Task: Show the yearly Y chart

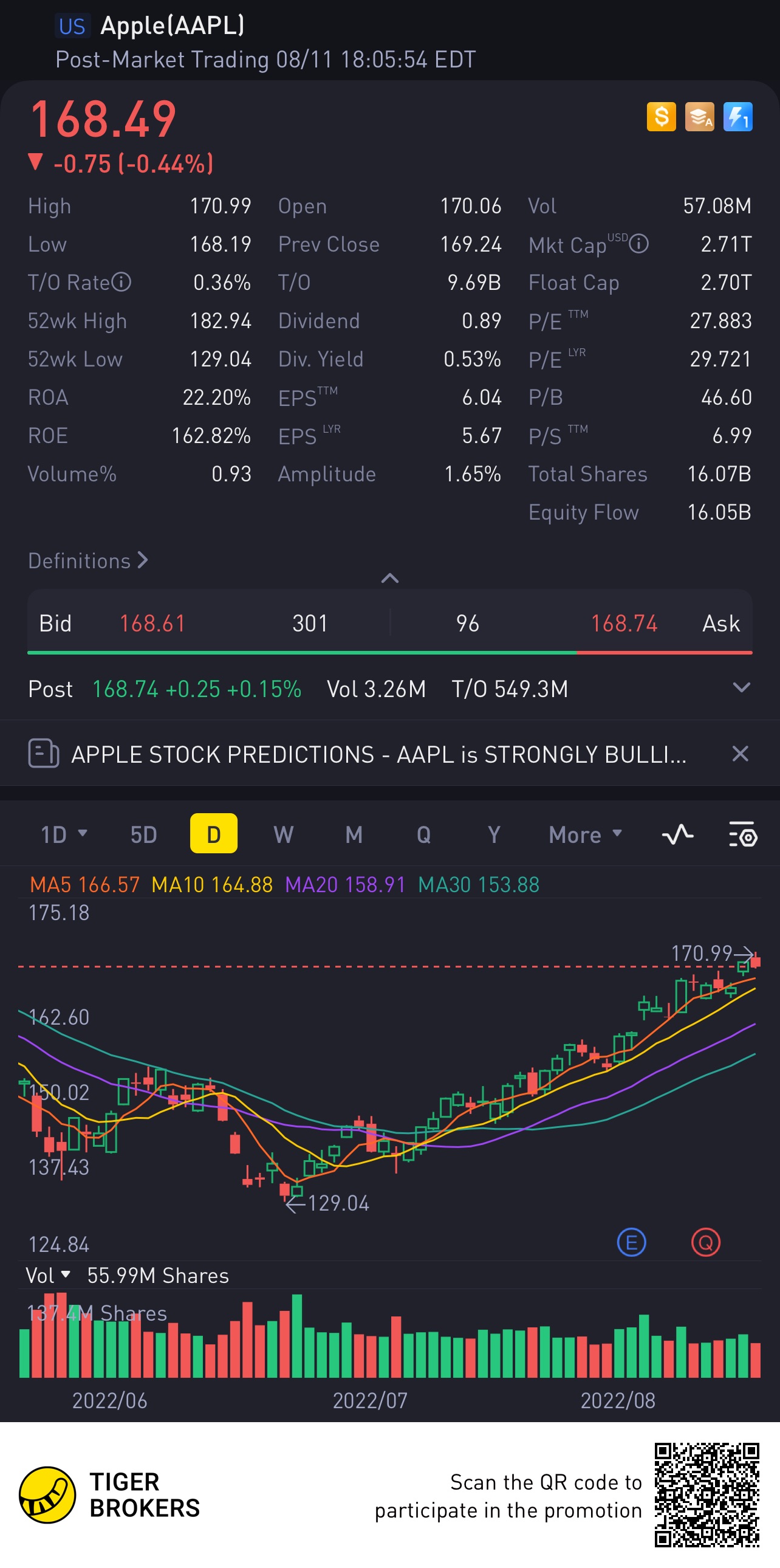Action: 493,834
